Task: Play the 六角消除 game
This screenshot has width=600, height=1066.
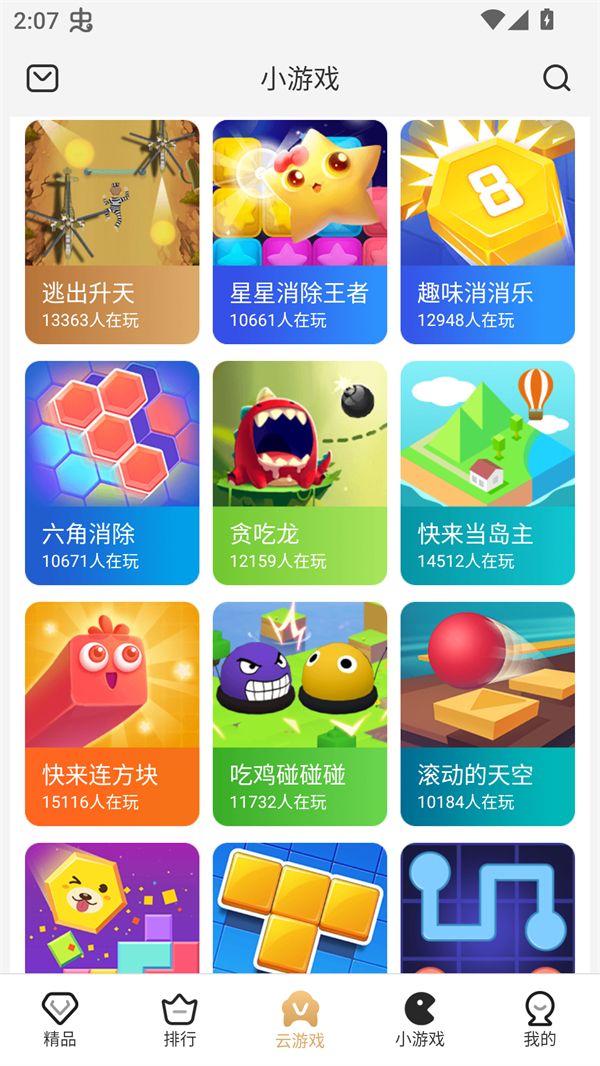Action: coord(112,473)
